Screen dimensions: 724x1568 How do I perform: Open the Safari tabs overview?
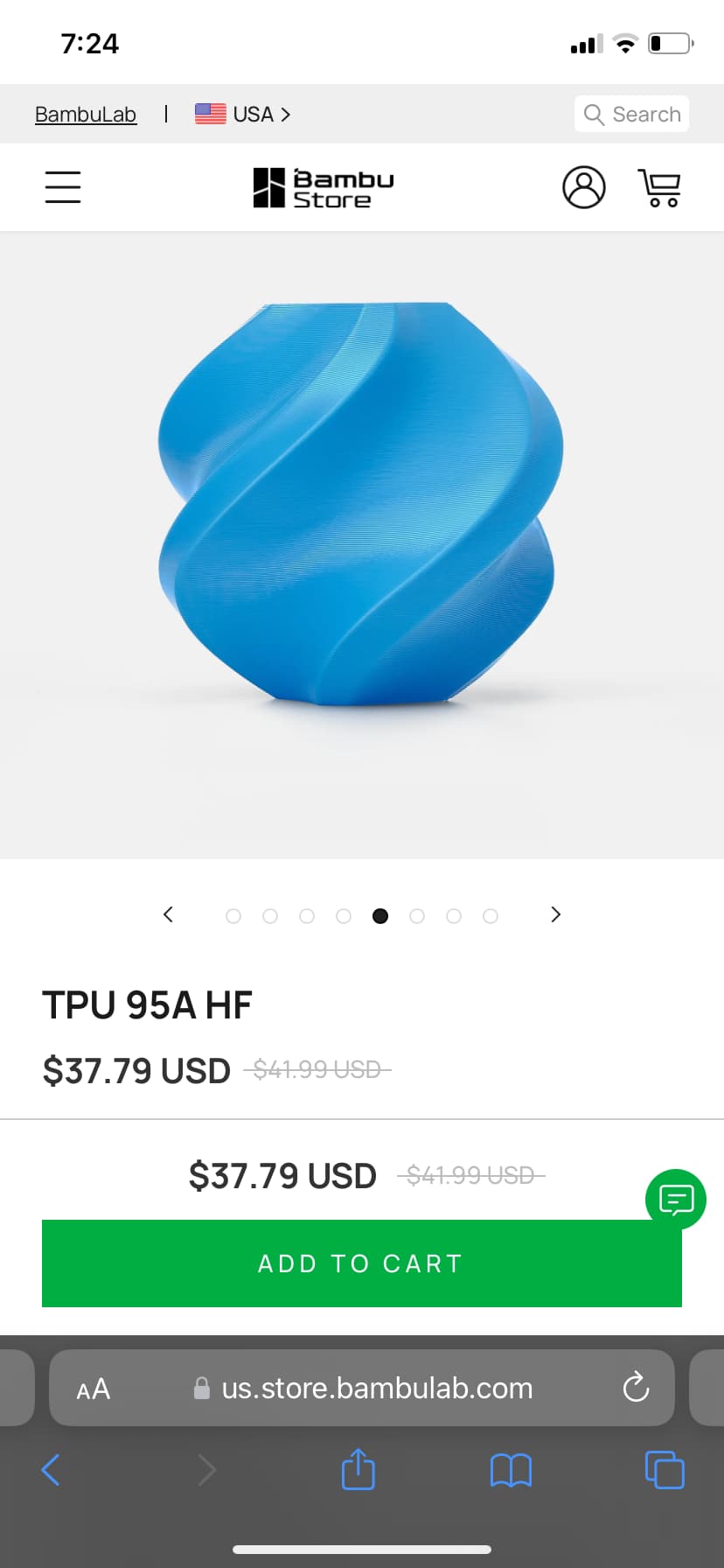[x=665, y=1470]
